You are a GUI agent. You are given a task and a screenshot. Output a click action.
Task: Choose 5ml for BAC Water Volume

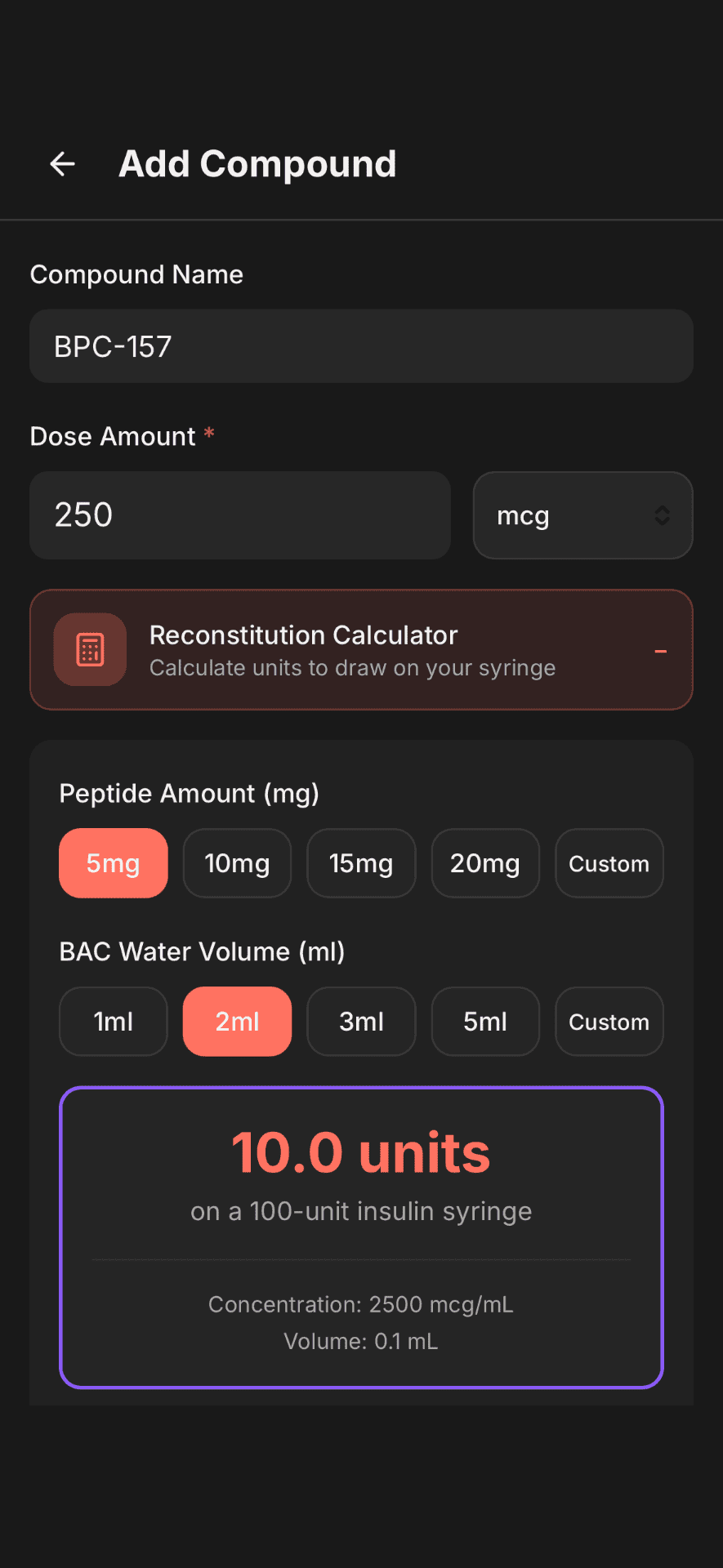(485, 1021)
